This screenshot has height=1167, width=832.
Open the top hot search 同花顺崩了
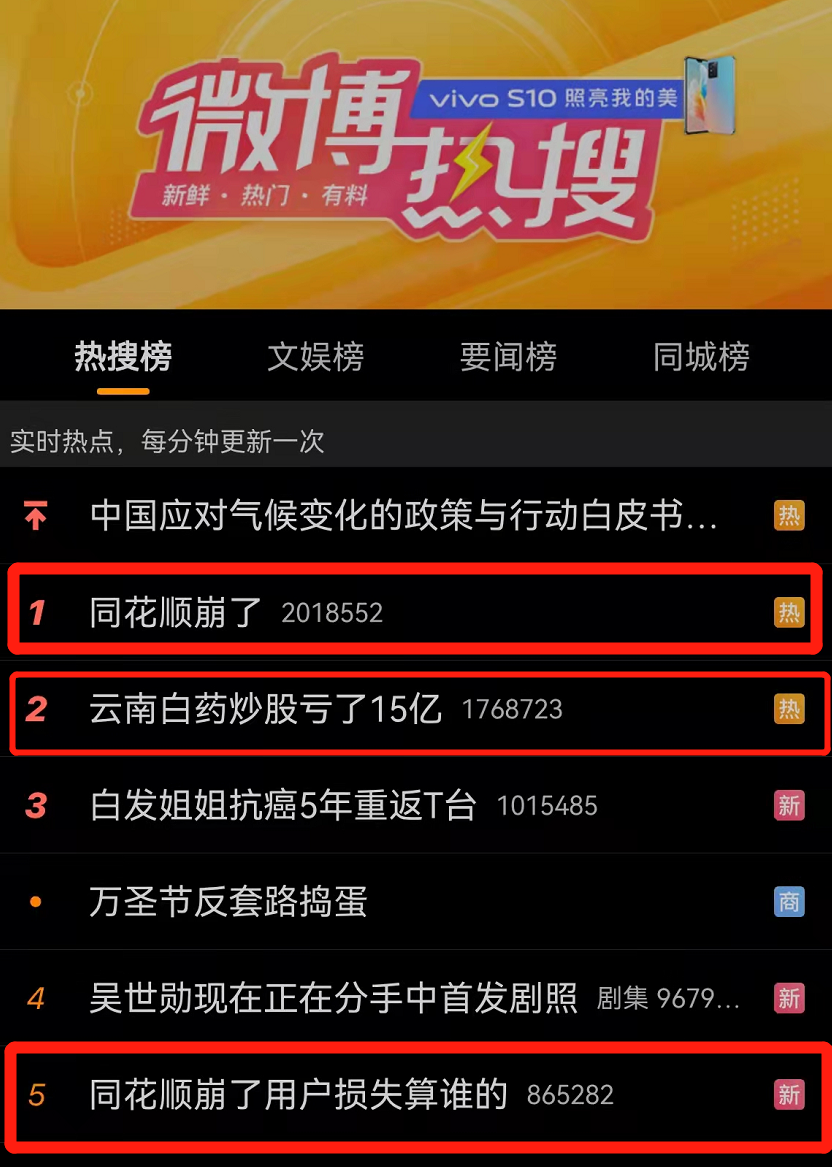pyautogui.click(x=176, y=612)
